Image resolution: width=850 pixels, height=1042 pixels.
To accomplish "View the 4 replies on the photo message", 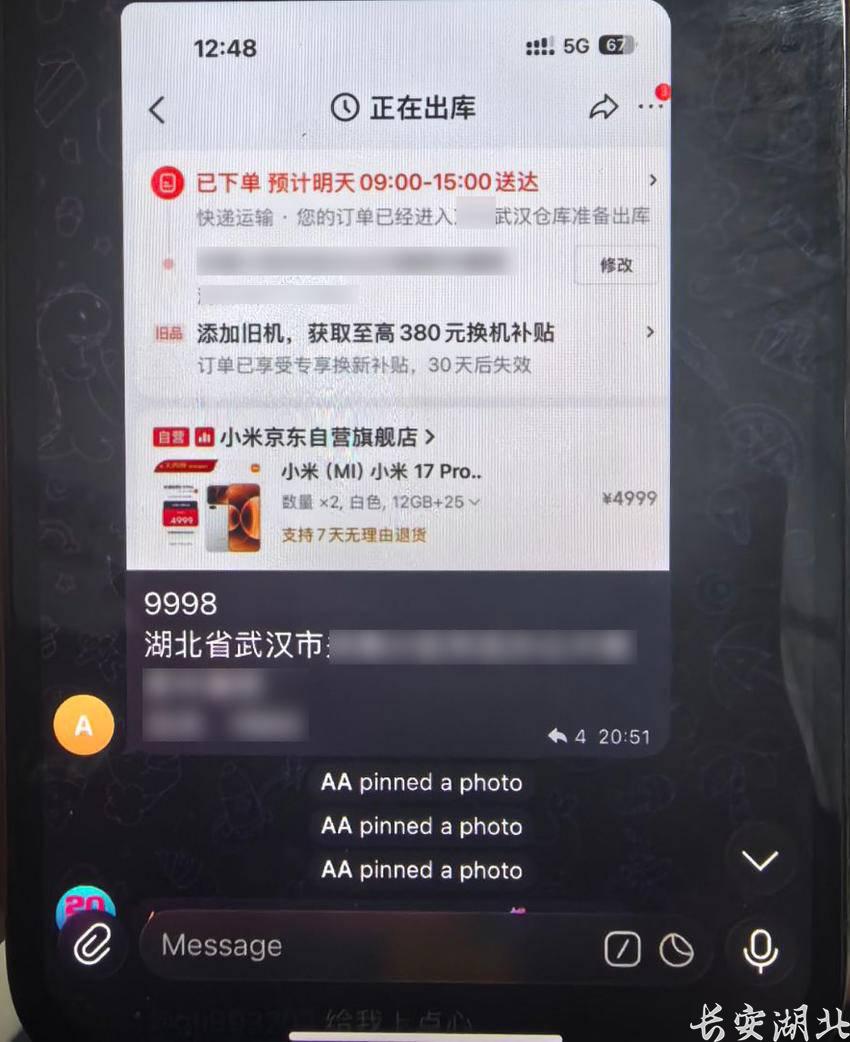I will point(567,737).
